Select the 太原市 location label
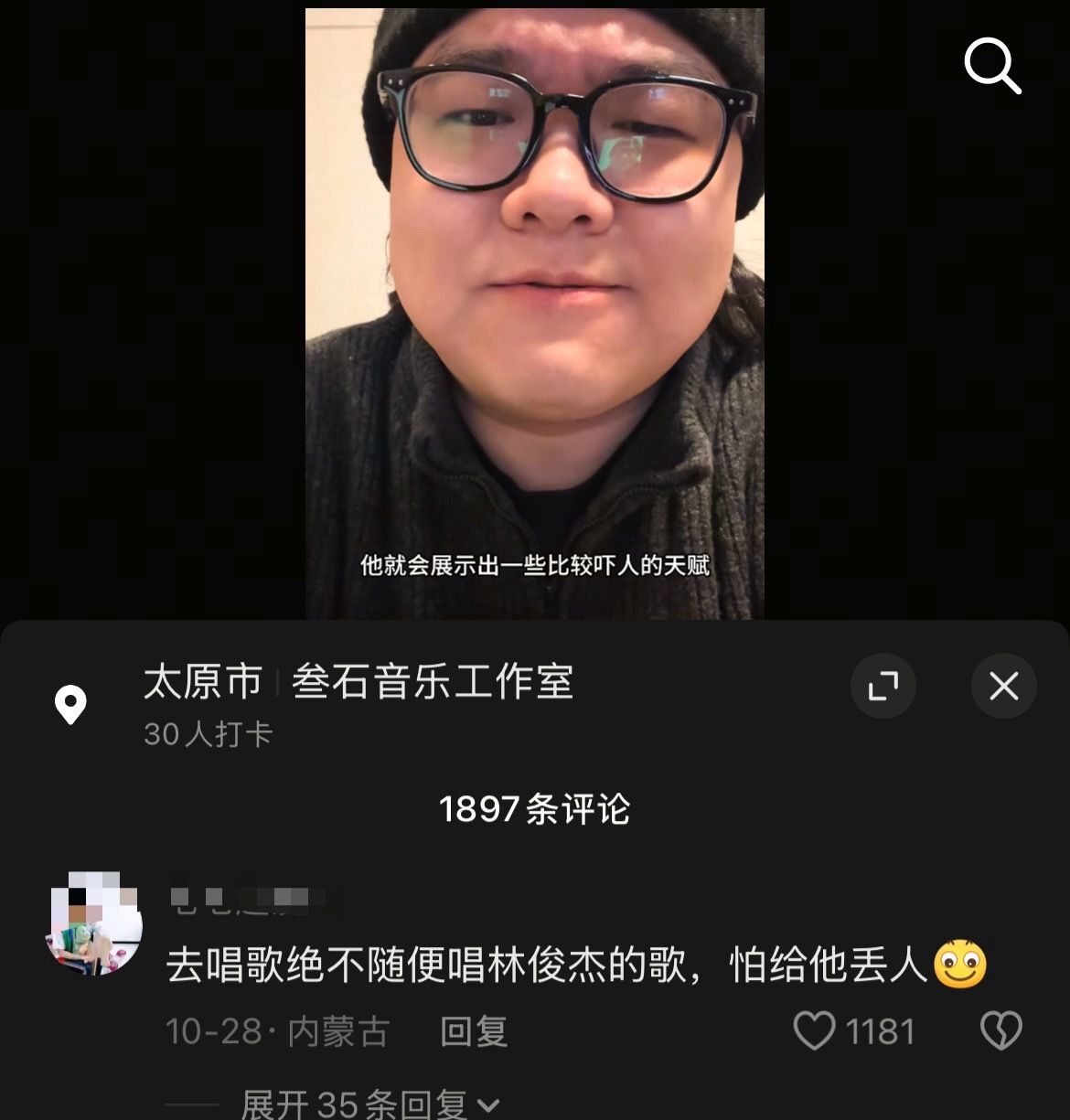1070x1120 pixels. [x=203, y=683]
